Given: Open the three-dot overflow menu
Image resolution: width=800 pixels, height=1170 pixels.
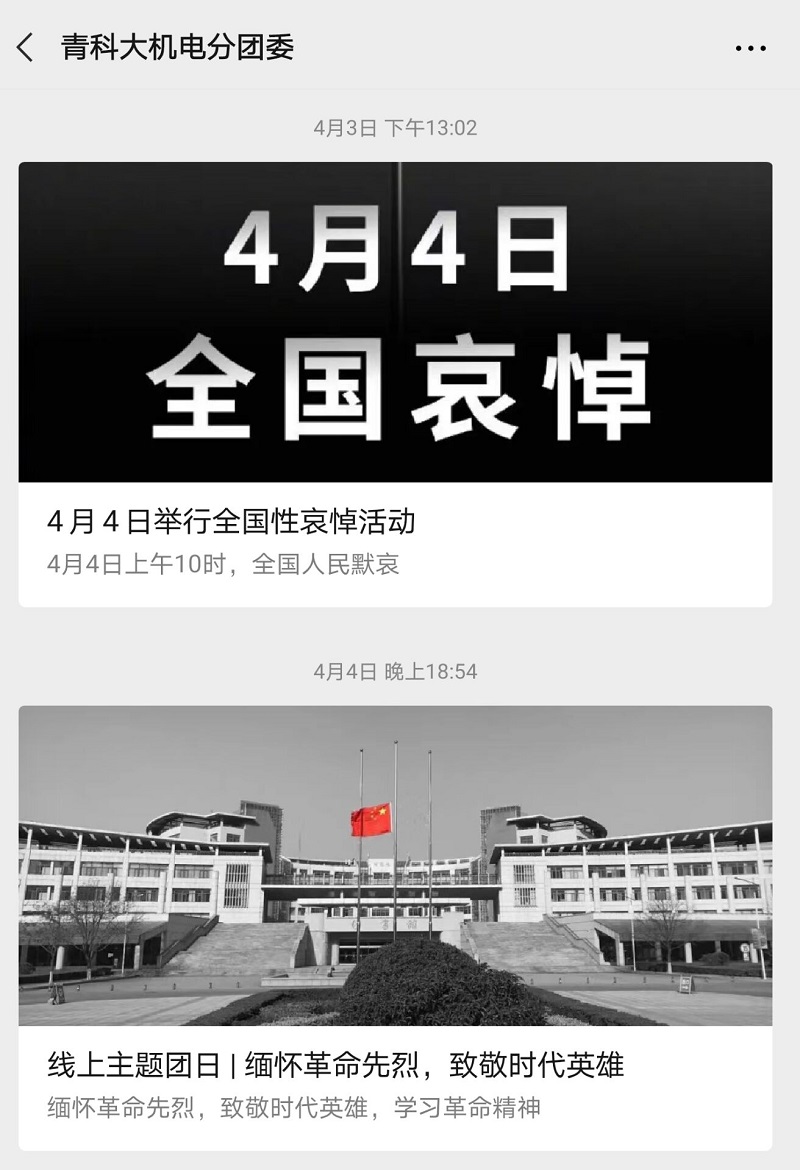Looking at the screenshot, I should 750,48.
